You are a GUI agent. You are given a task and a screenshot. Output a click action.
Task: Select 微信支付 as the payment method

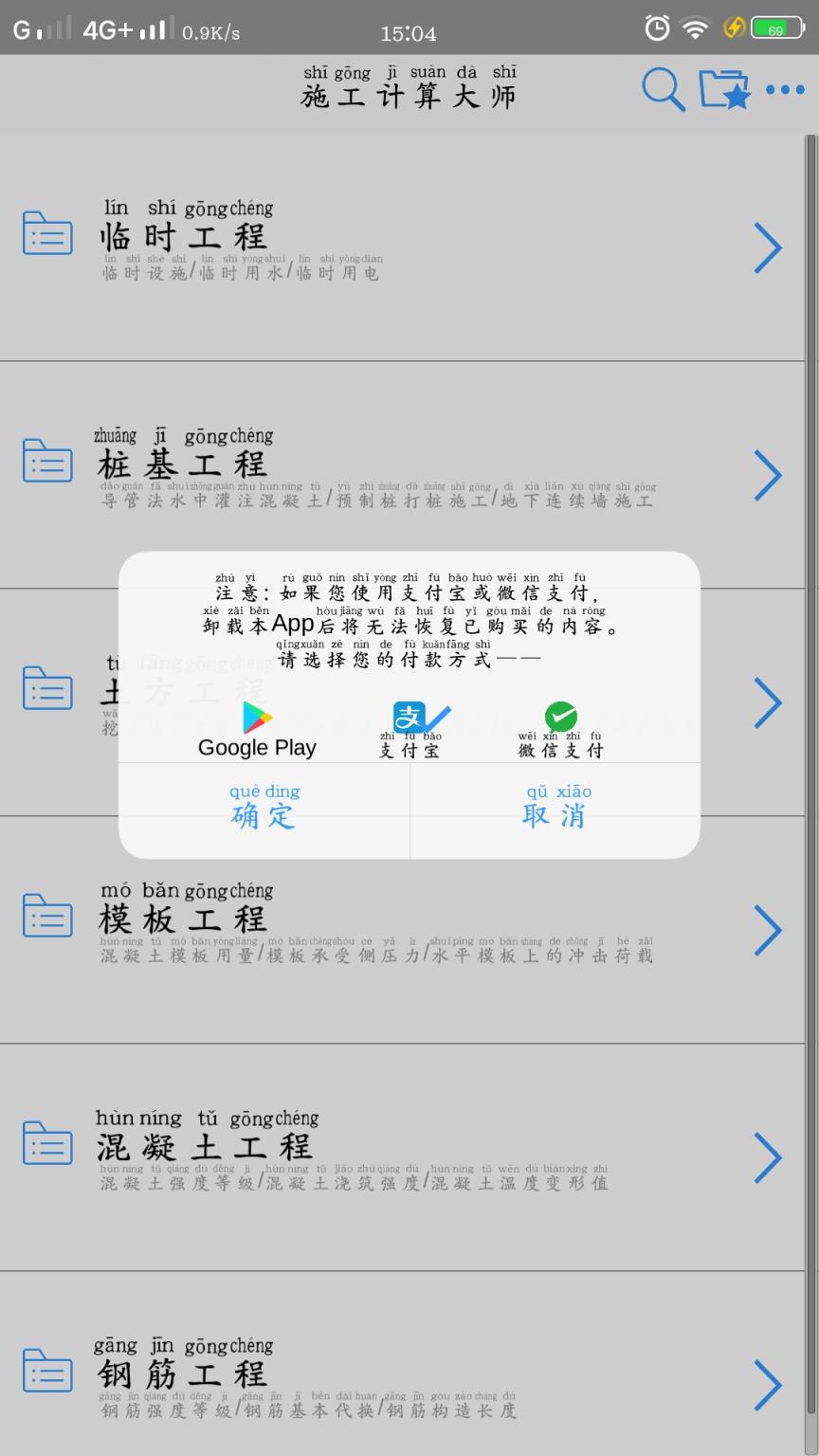pos(561,730)
